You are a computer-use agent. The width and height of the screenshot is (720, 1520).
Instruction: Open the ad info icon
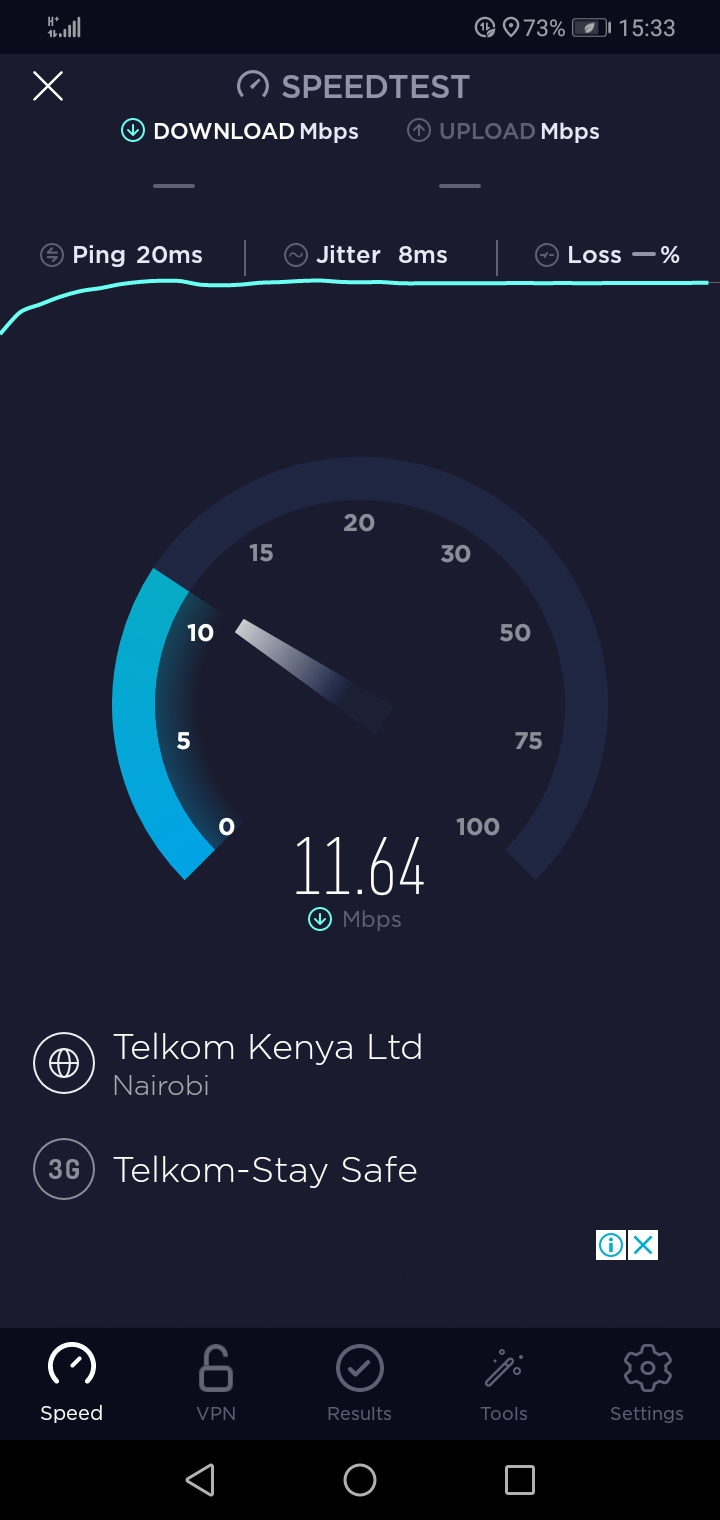point(611,1245)
